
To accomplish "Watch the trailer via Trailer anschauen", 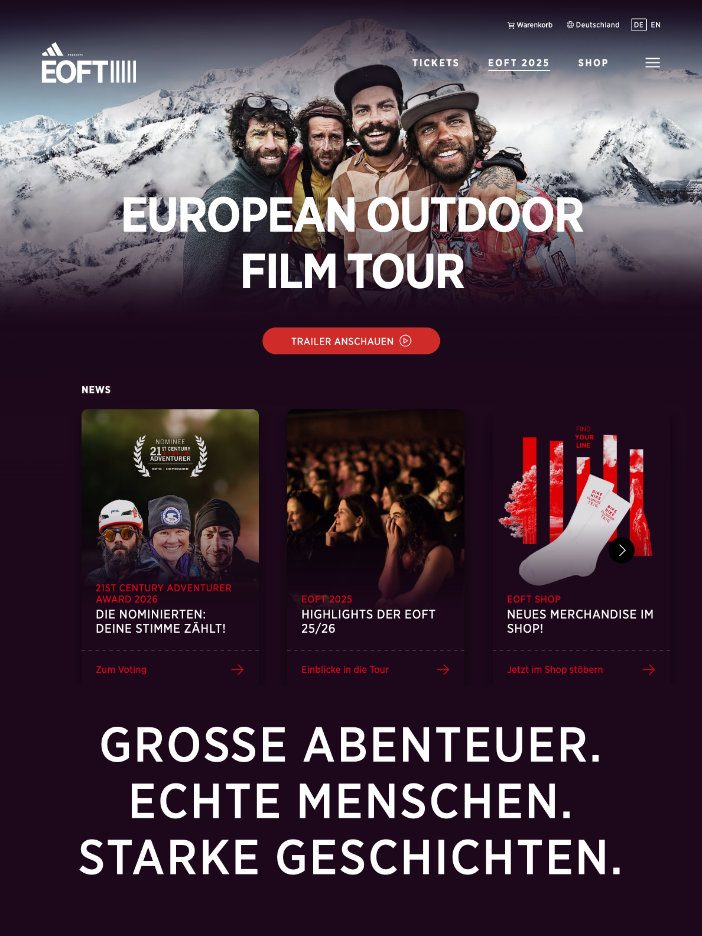I will [x=351, y=341].
